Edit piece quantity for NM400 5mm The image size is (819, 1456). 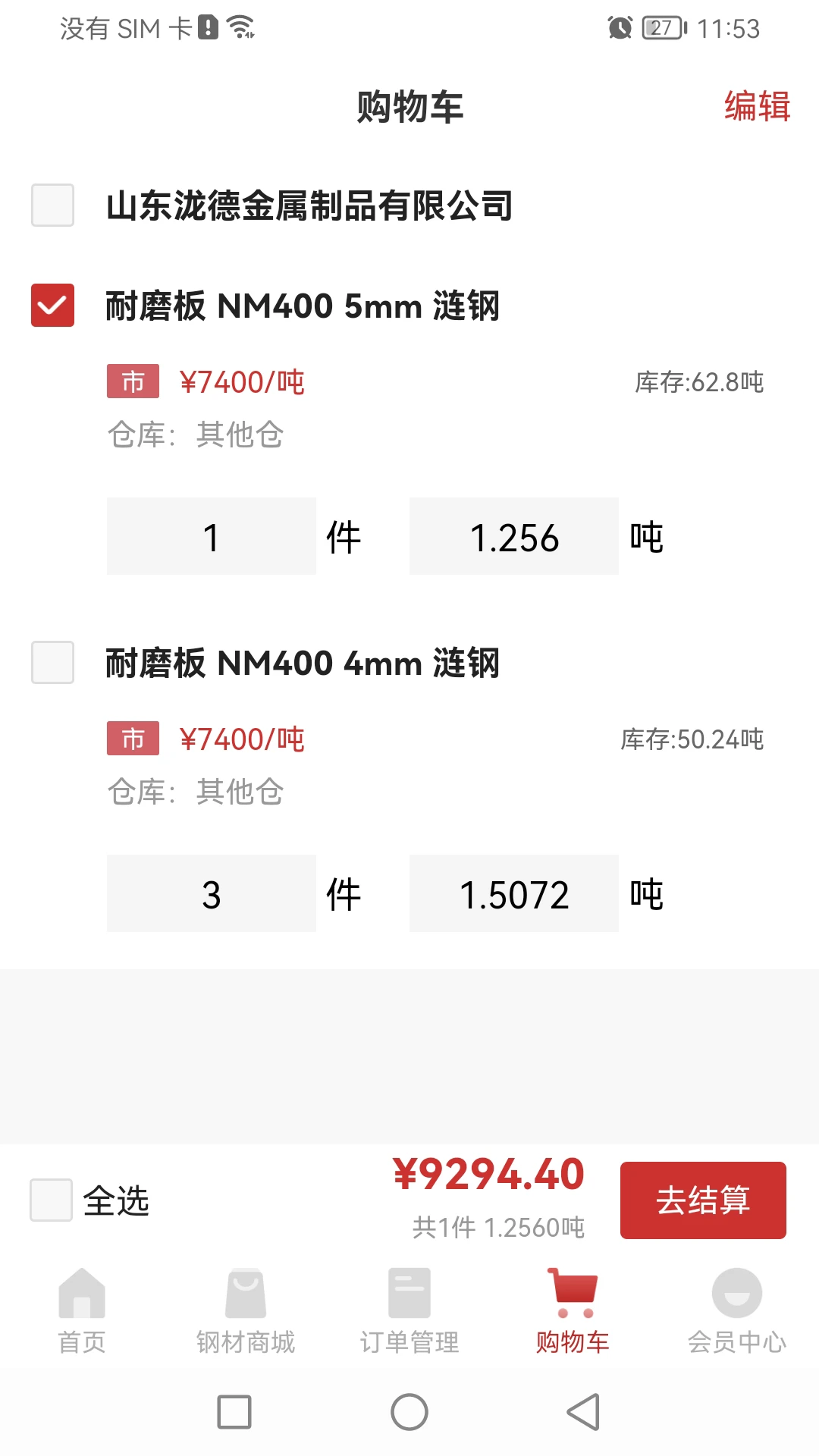click(x=211, y=537)
